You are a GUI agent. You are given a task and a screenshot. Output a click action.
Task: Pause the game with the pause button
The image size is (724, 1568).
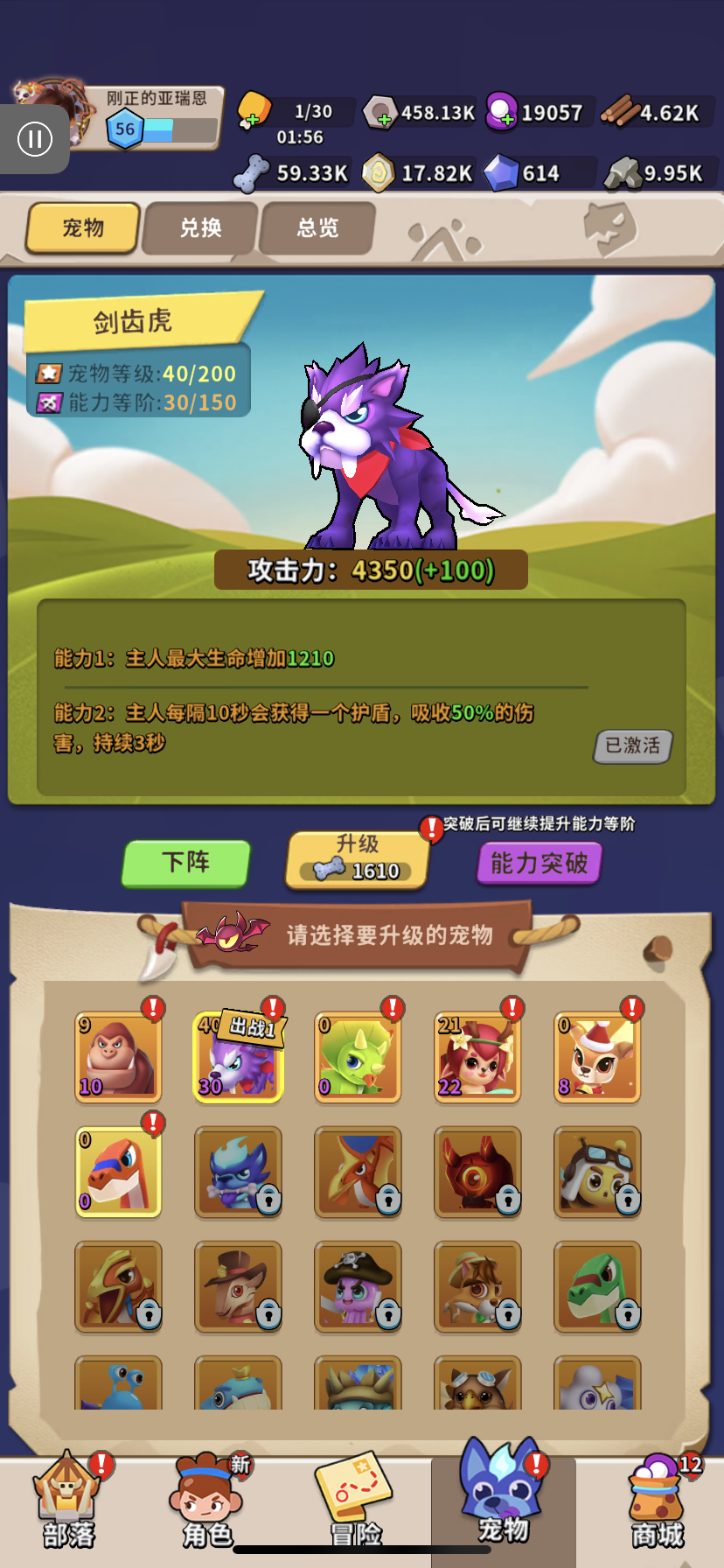[35, 139]
